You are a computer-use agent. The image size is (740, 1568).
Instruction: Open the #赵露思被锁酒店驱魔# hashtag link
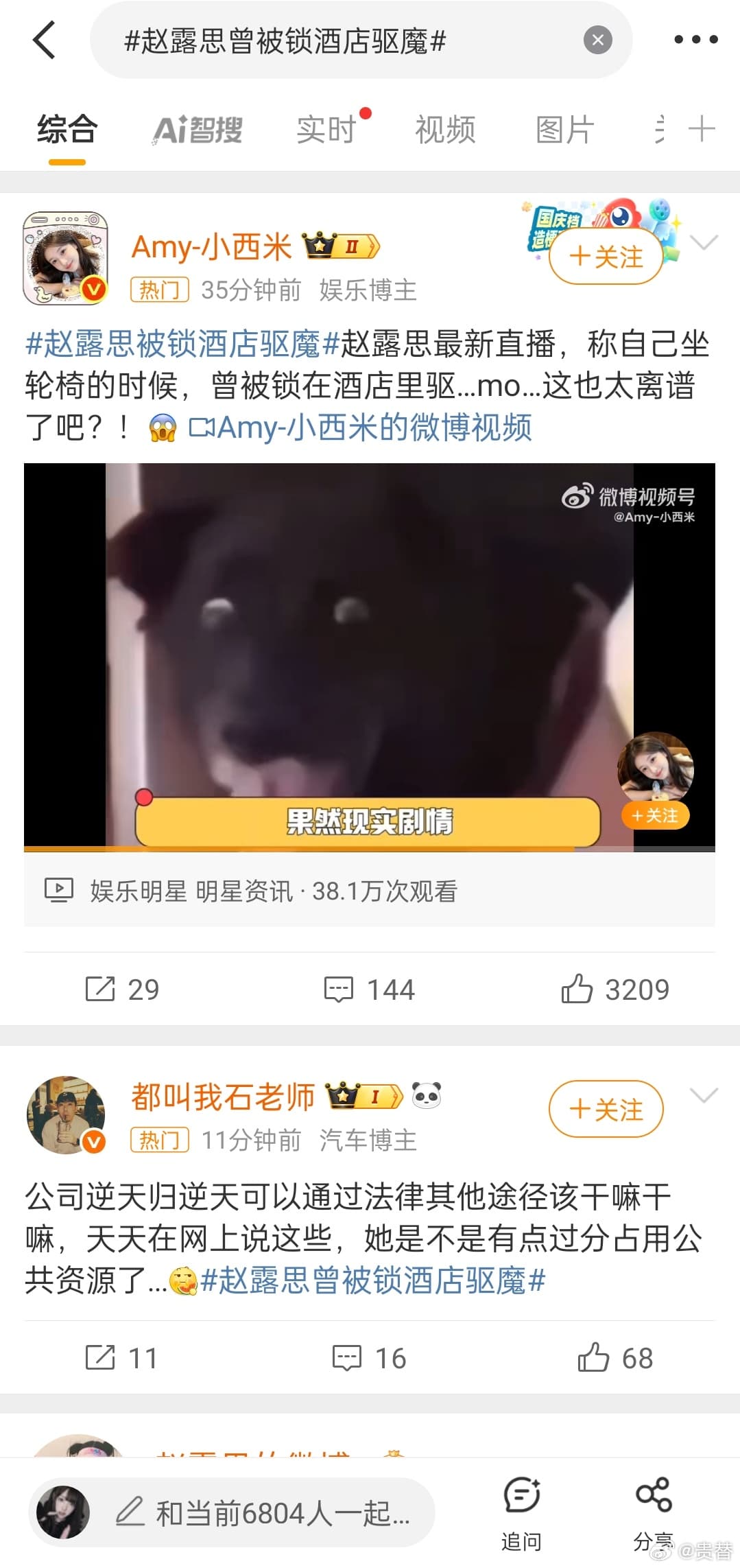pyautogui.click(x=182, y=344)
